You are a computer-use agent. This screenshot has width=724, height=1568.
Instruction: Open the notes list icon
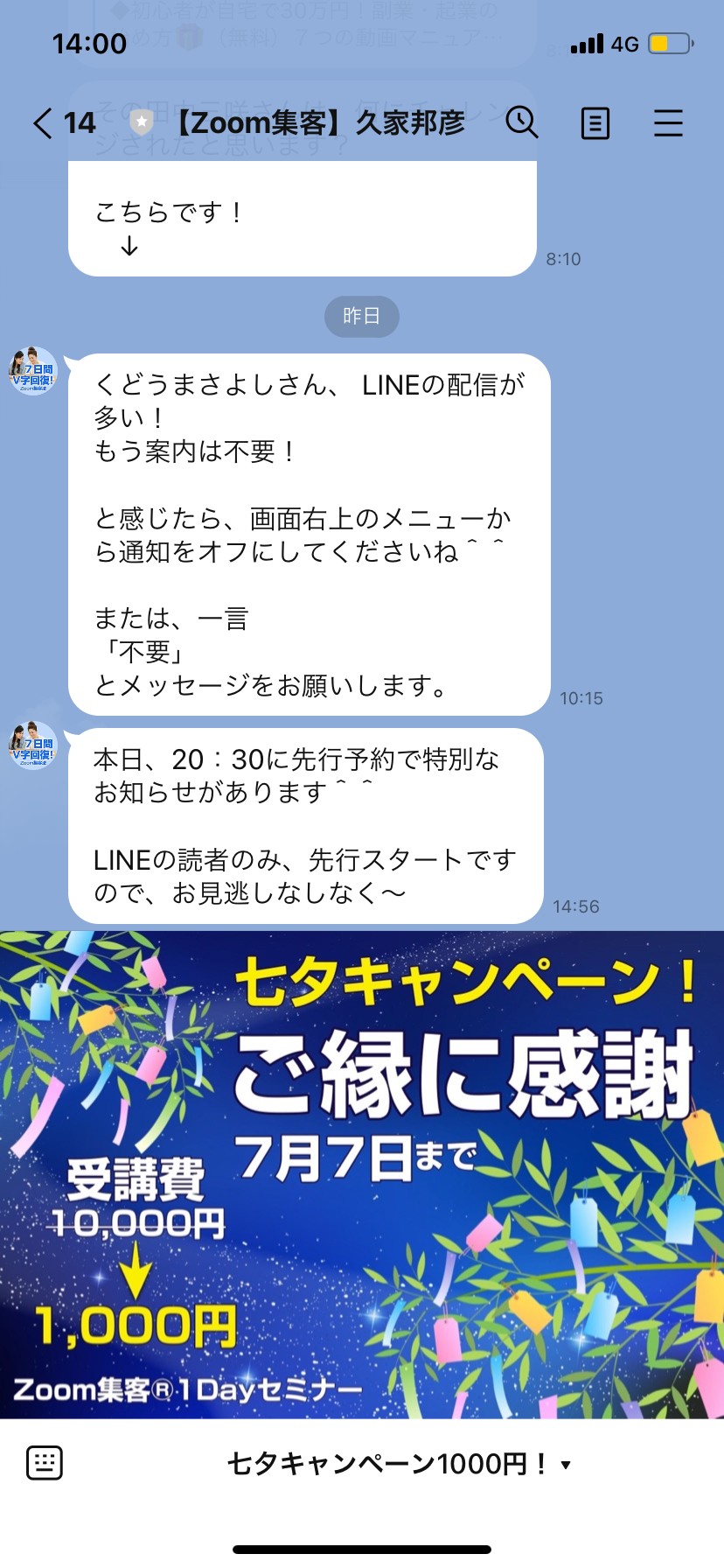[x=595, y=123]
